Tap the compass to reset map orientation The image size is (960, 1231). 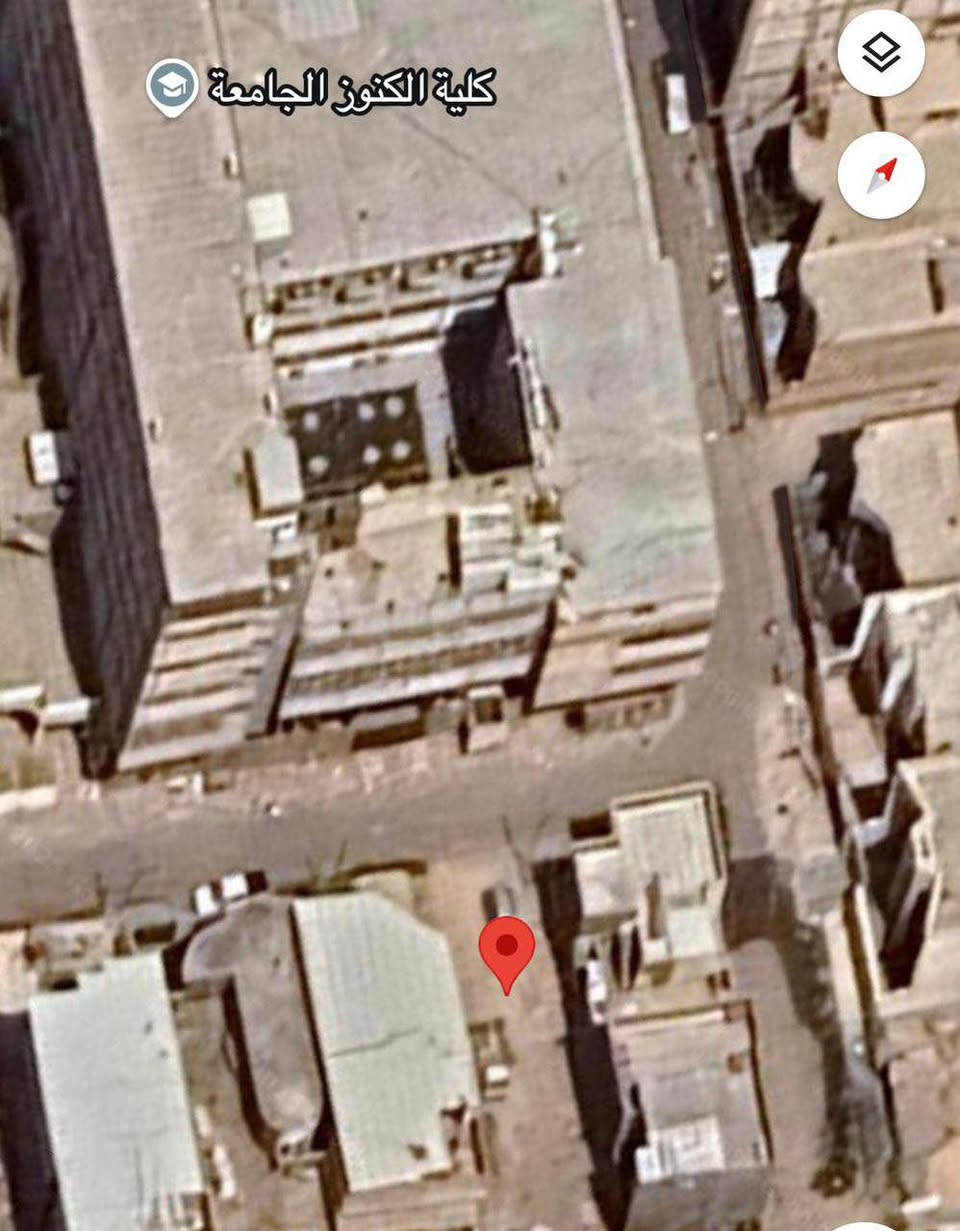coord(881,175)
